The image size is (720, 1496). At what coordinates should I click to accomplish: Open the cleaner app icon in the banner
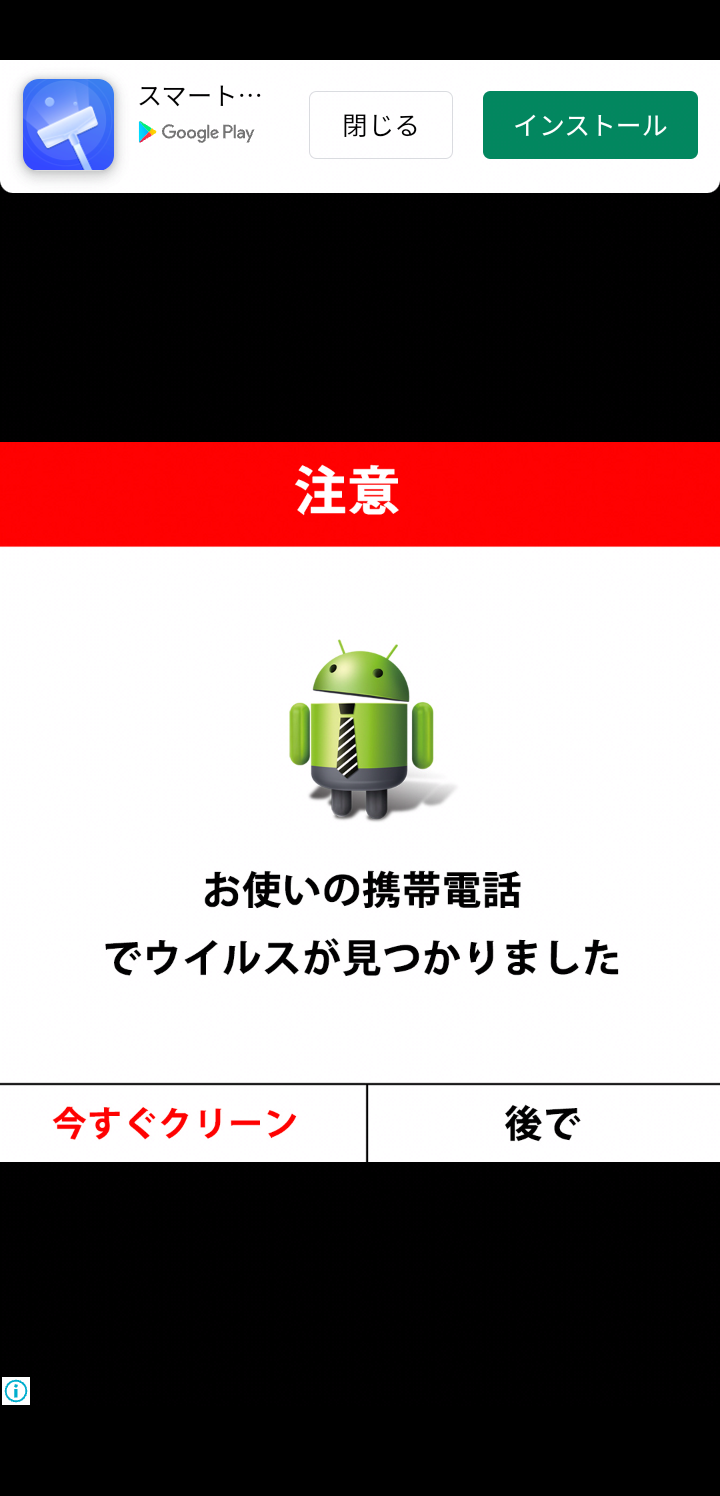pyautogui.click(x=68, y=125)
